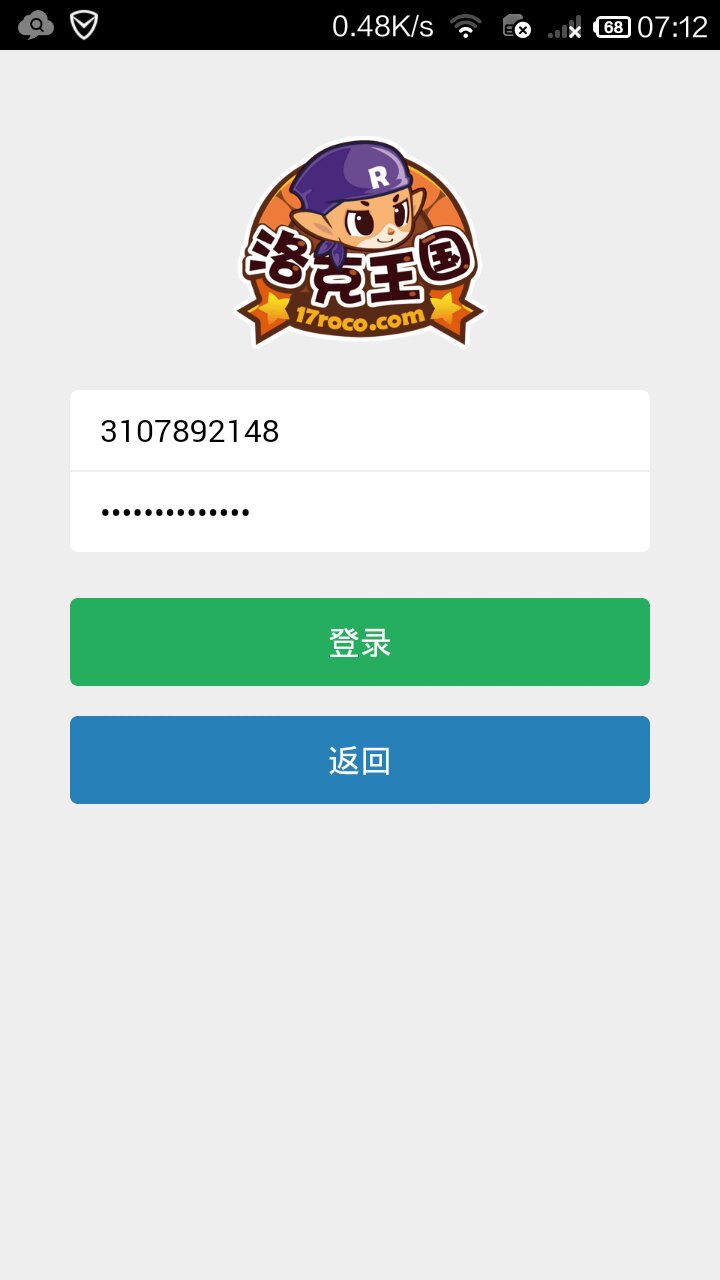720x1280 pixels.
Task: Tap the clock showing 07:12
Action: tap(673, 25)
